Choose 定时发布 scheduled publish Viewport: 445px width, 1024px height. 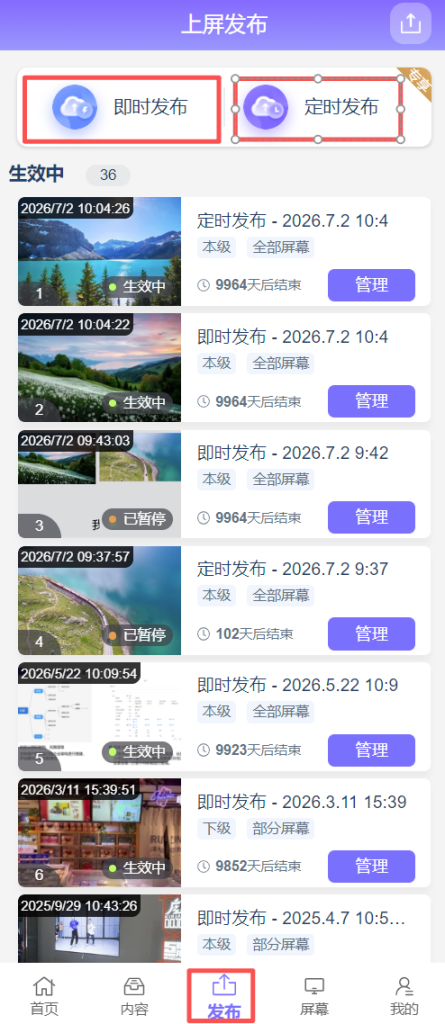pyautogui.click(x=318, y=108)
